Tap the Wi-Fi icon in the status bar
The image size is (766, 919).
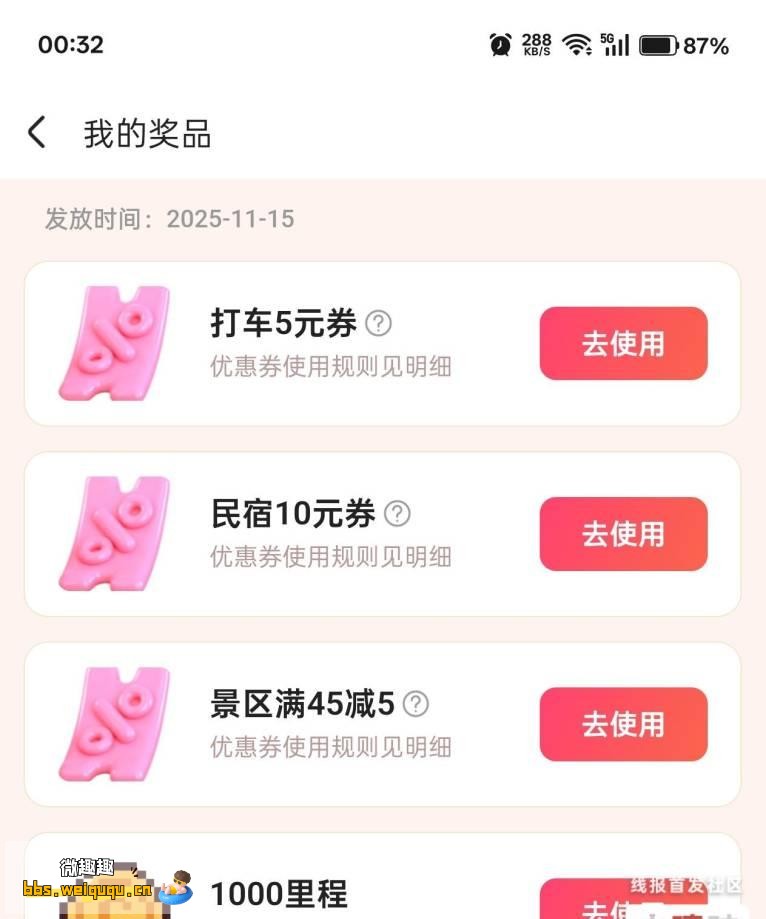click(x=577, y=44)
